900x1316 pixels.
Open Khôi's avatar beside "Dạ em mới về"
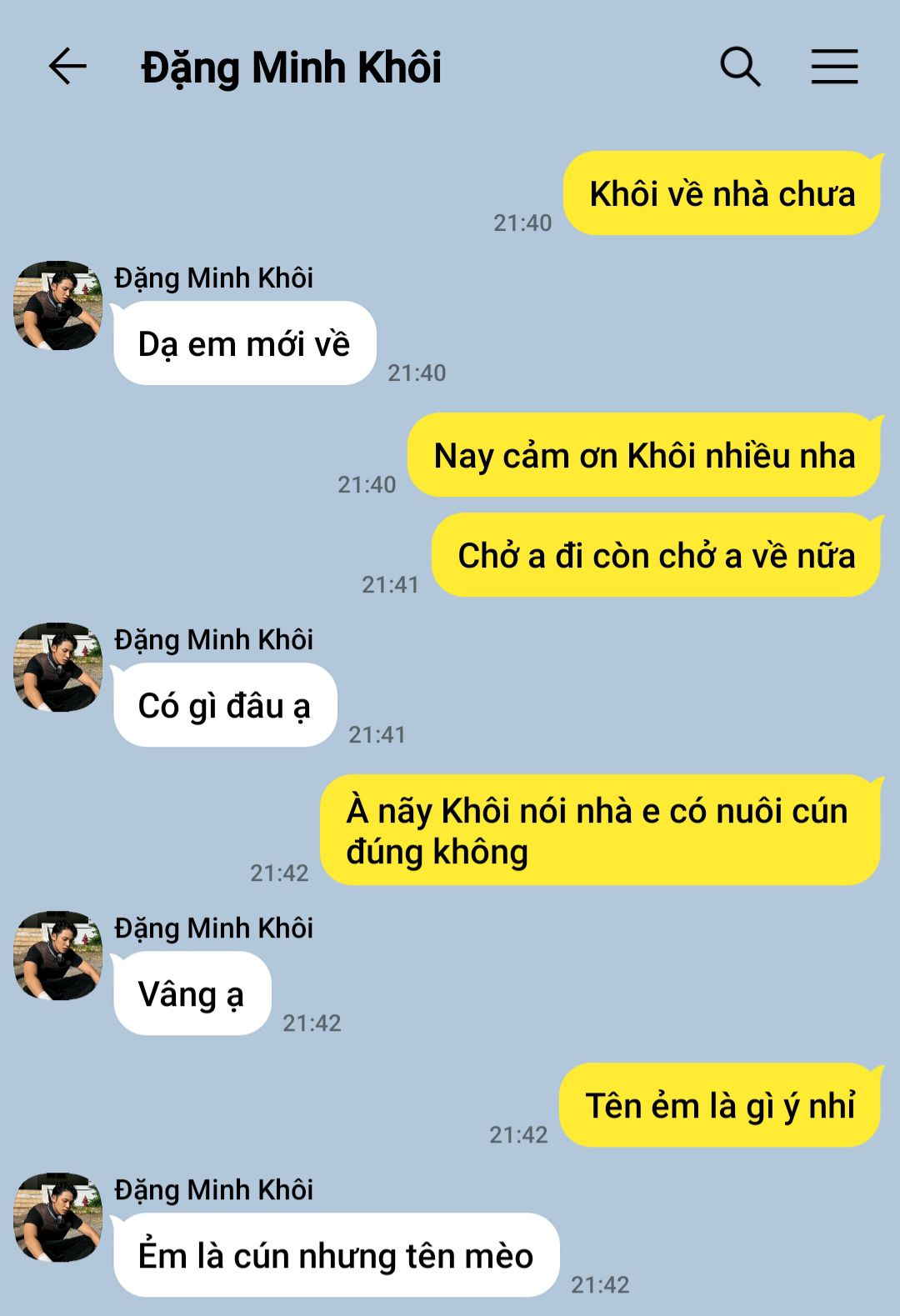click(x=58, y=306)
